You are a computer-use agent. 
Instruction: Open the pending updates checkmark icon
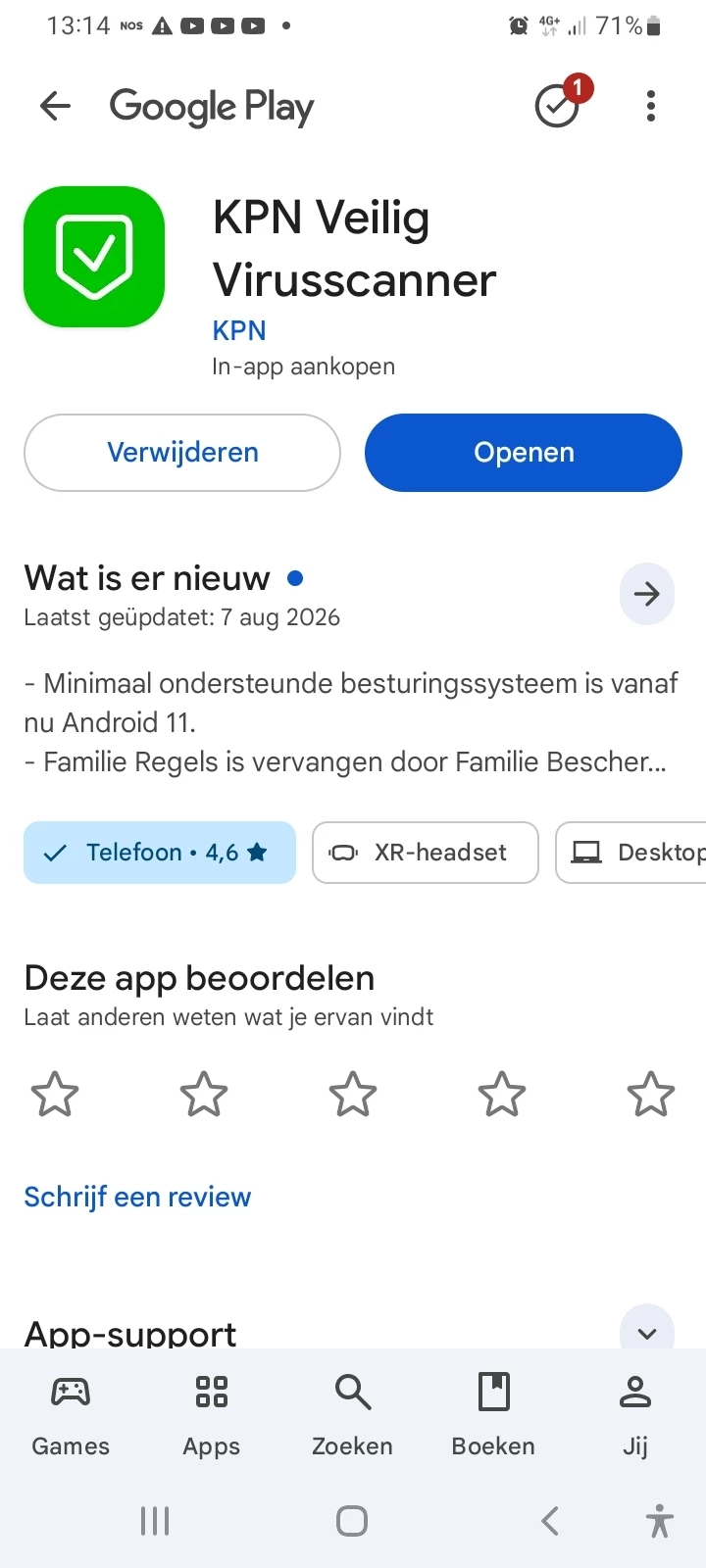(557, 106)
